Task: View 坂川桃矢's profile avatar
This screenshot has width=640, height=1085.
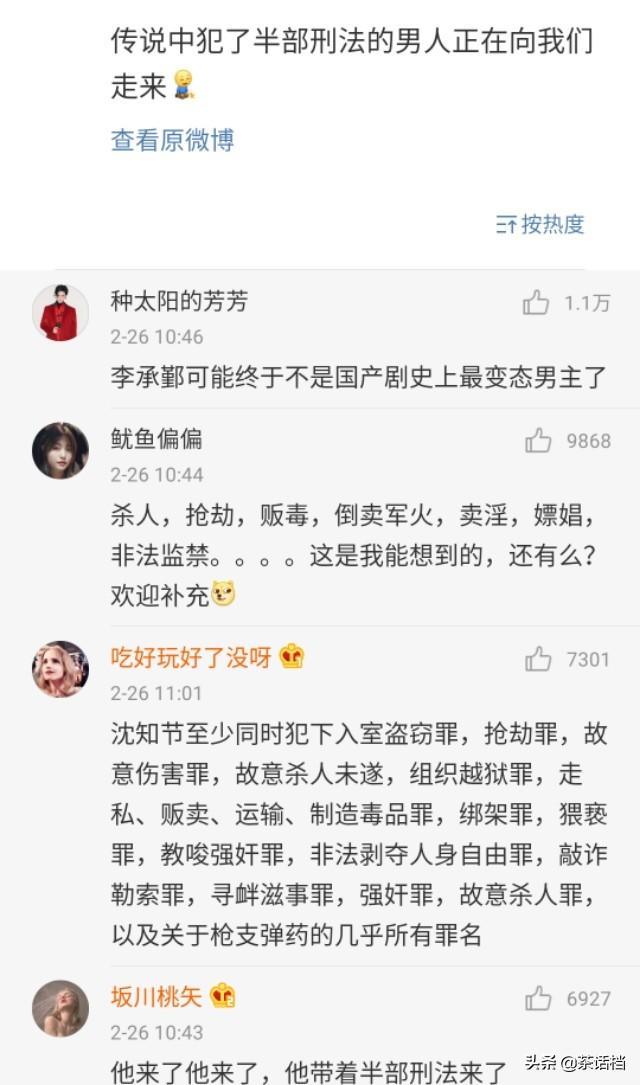Action: coord(60,1007)
